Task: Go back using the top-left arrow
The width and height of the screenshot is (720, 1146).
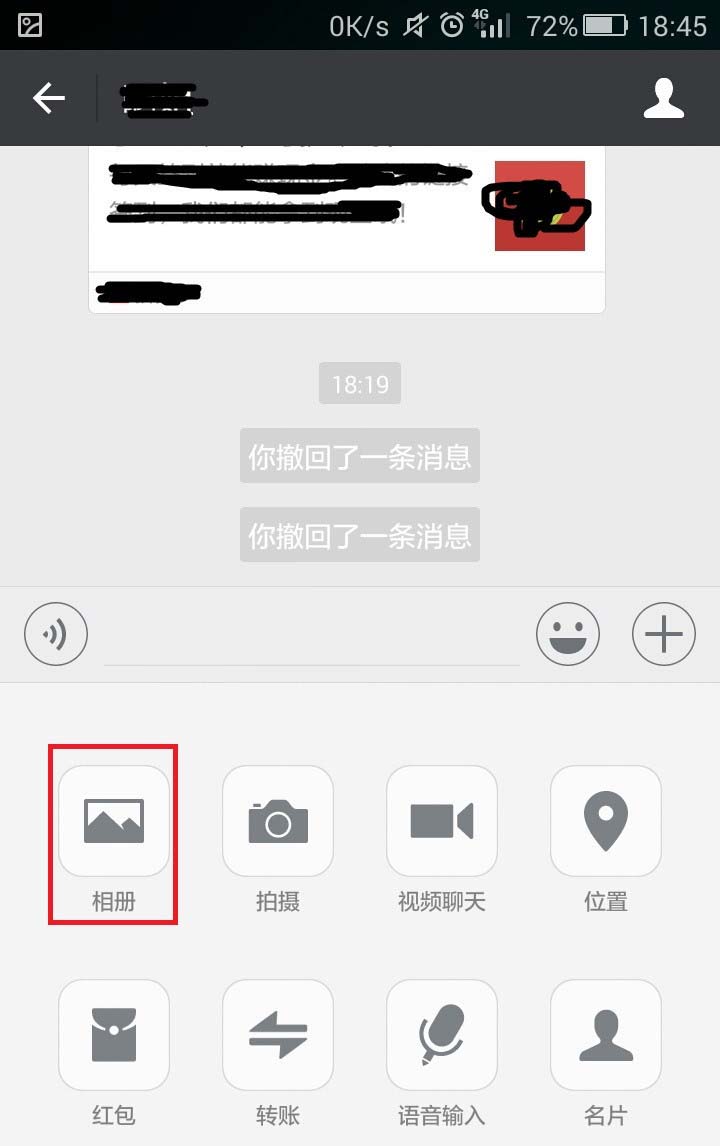Action: pyautogui.click(x=48, y=98)
